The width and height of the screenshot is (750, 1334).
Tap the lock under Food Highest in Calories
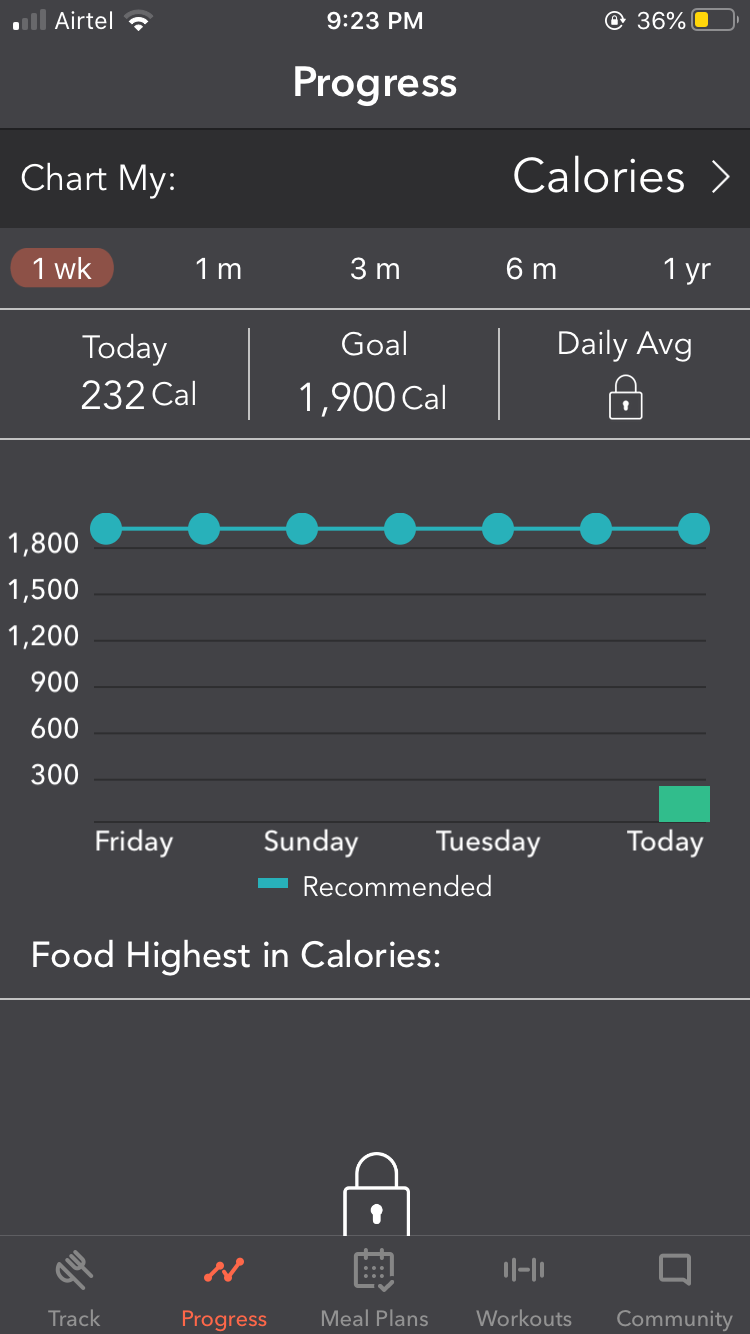tap(376, 1195)
